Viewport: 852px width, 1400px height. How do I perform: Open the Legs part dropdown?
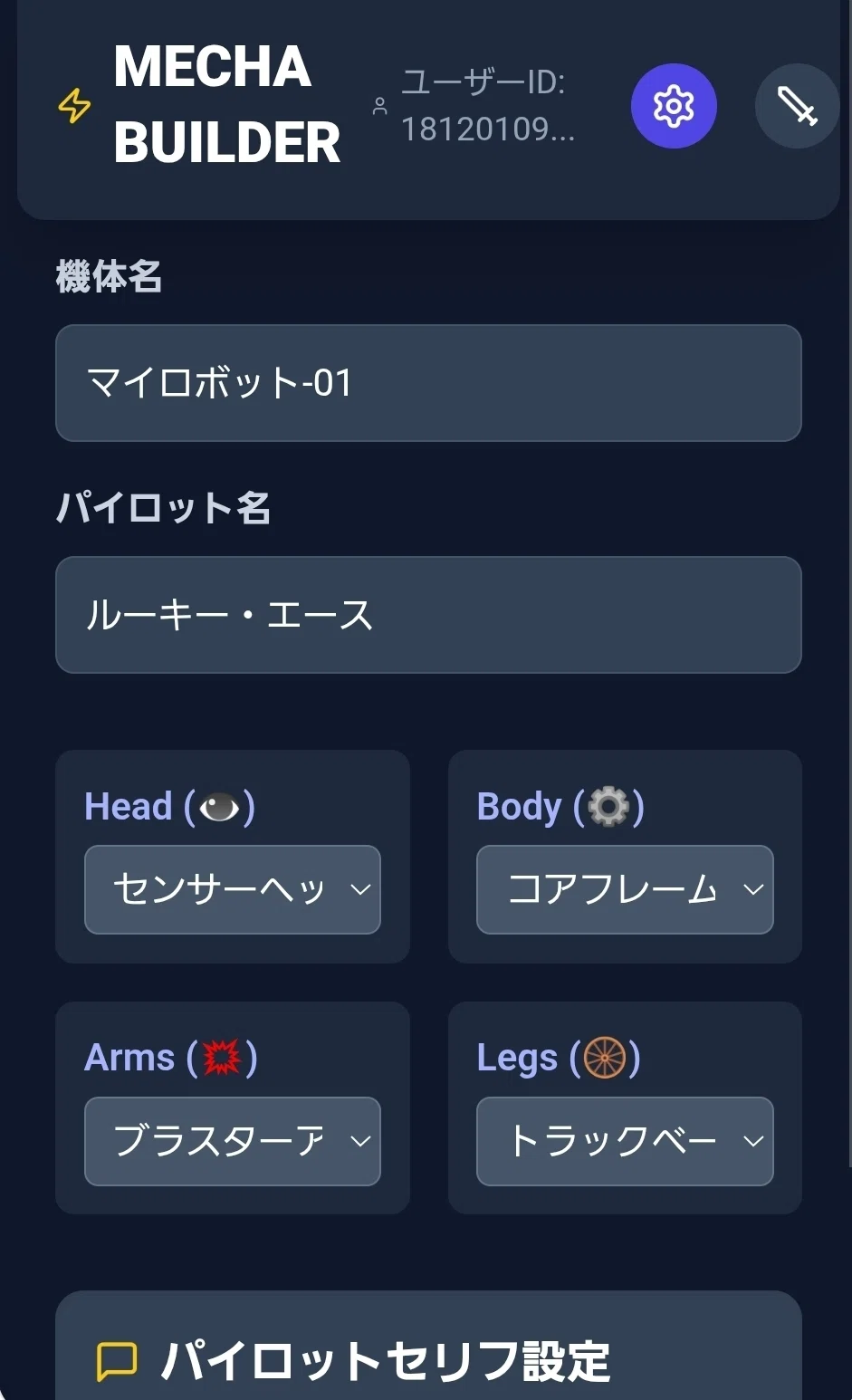625,1141
